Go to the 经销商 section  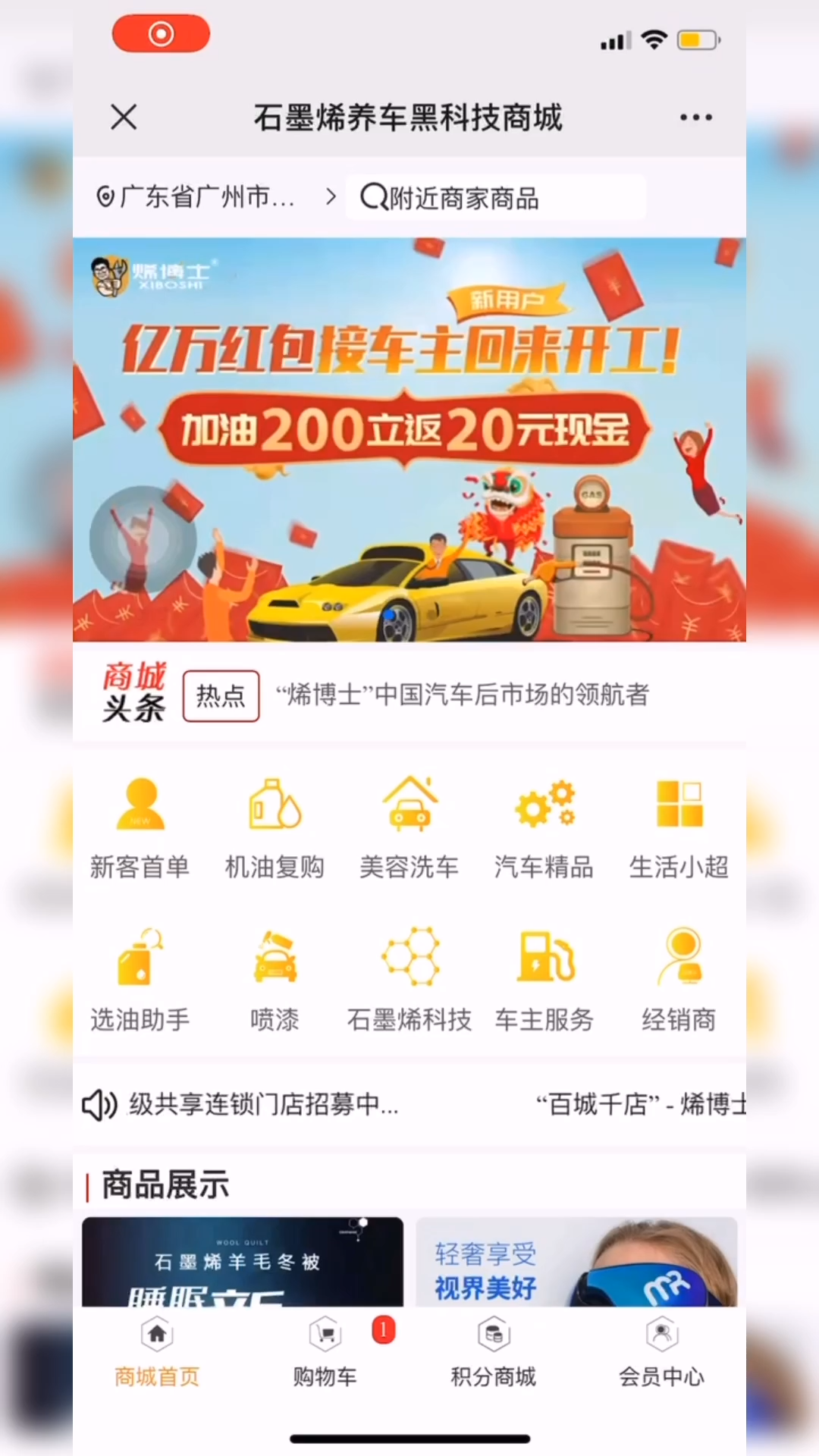coord(679,980)
